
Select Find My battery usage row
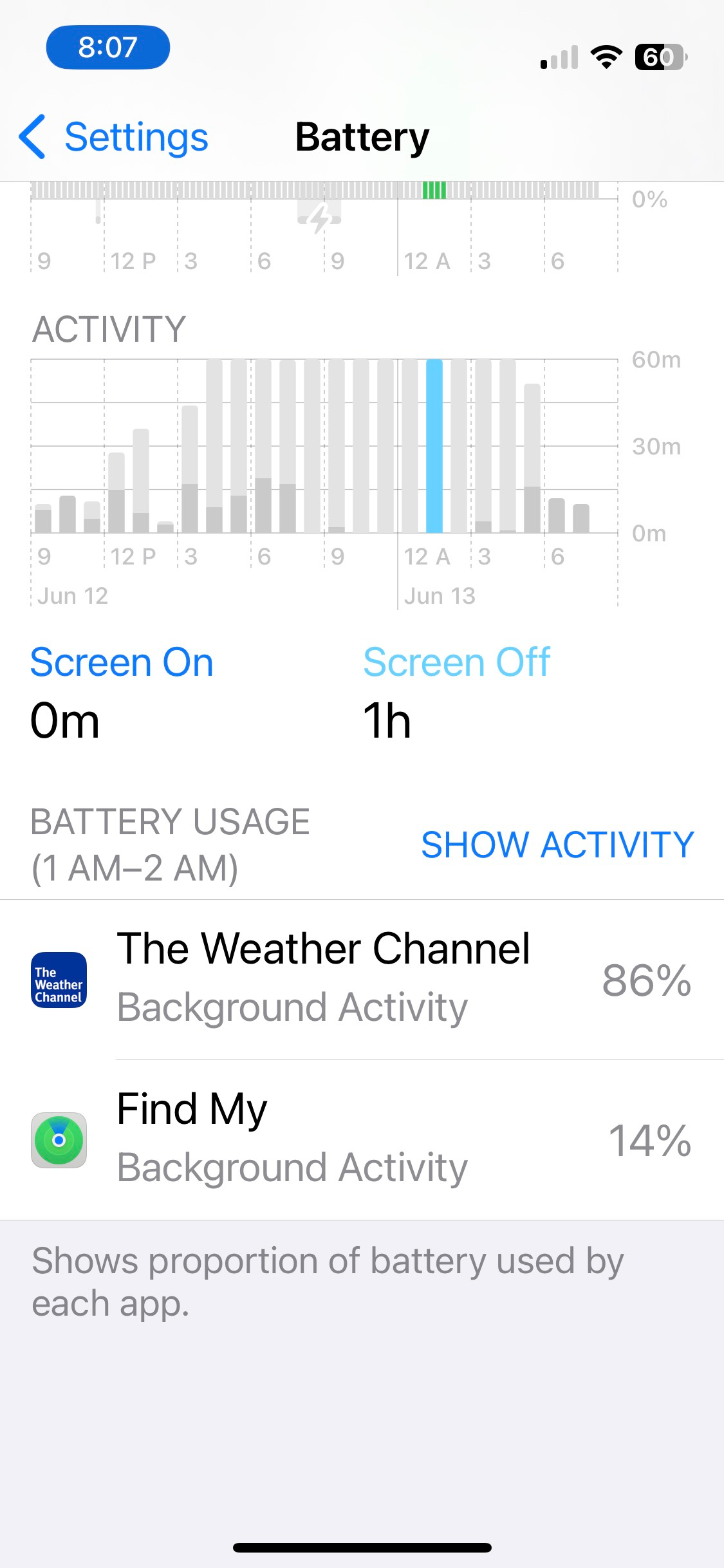pyautogui.click(x=362, y=1140)
